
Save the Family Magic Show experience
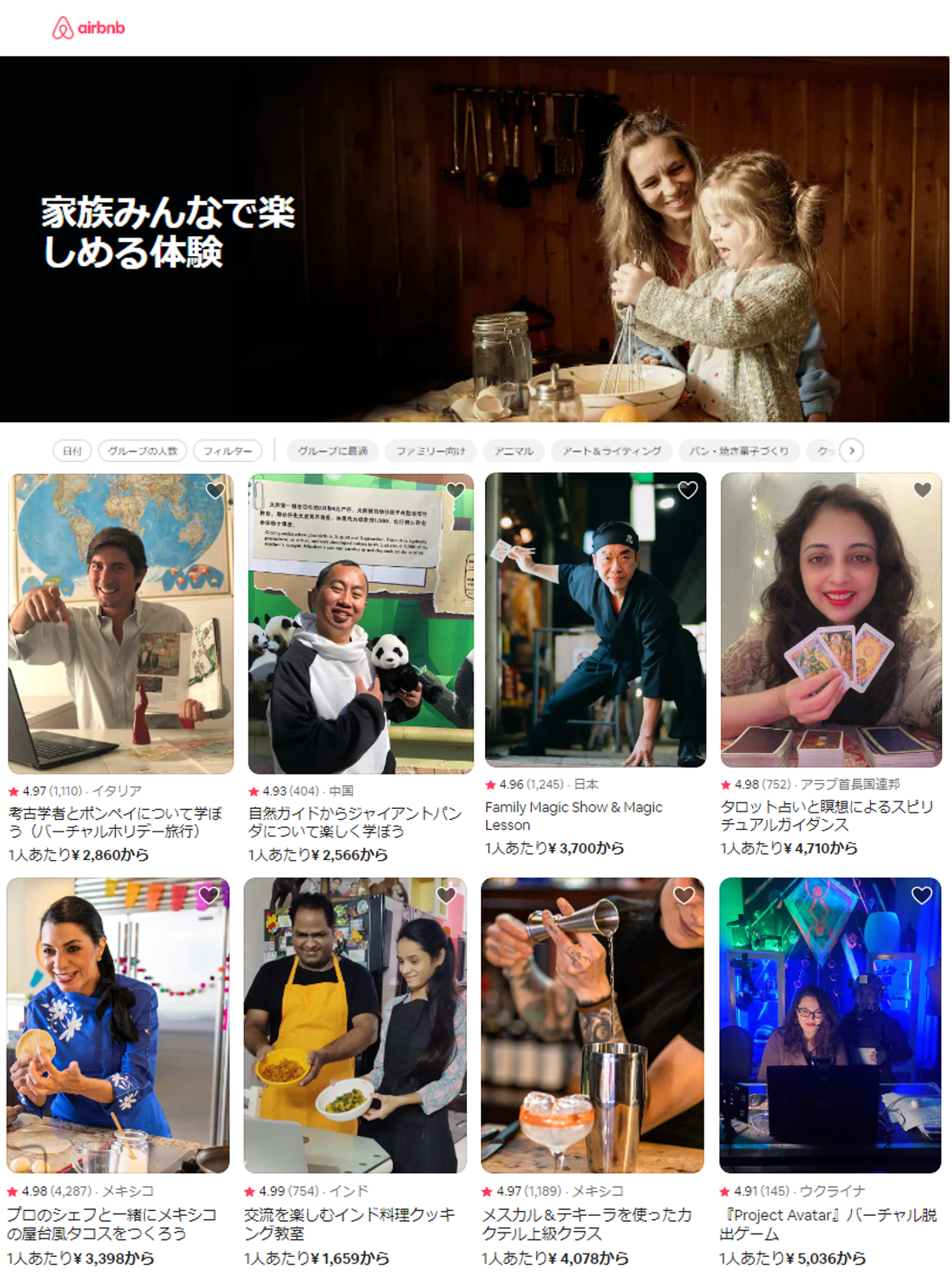coord(688,490)
